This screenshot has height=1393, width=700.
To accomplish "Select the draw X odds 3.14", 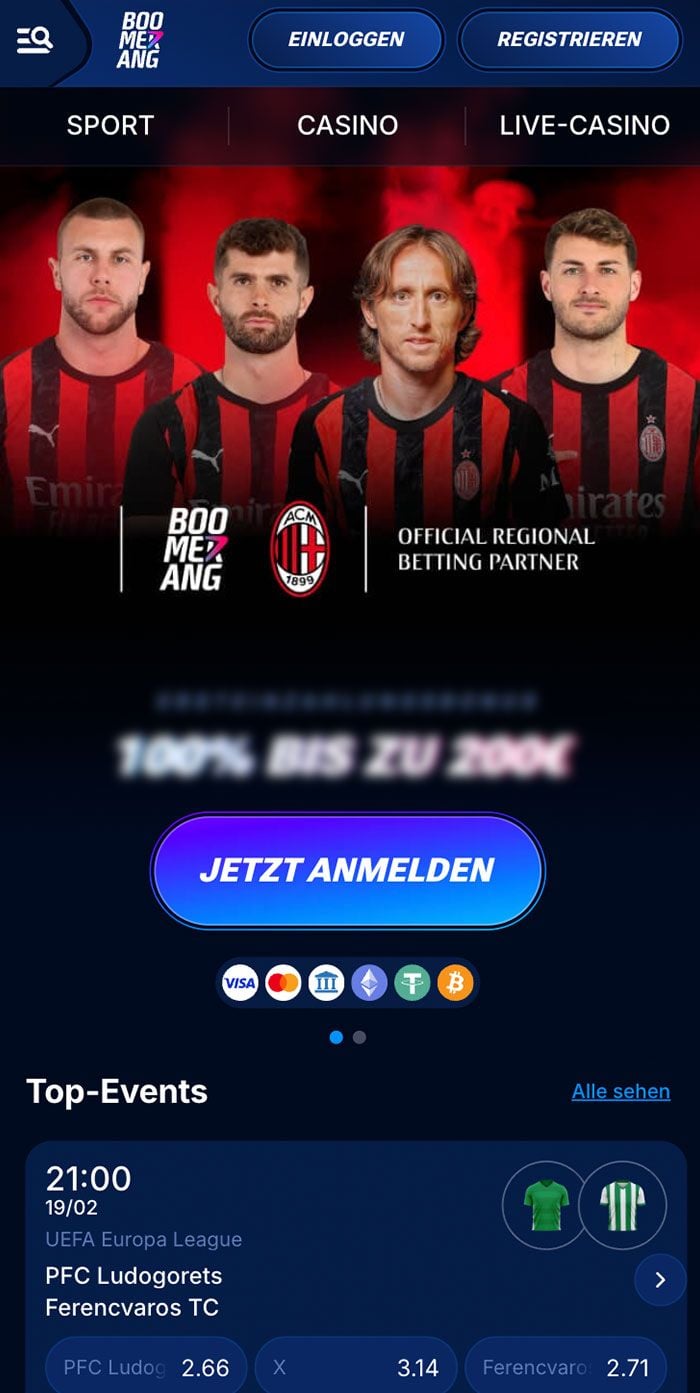I will tap(355, 1367).
